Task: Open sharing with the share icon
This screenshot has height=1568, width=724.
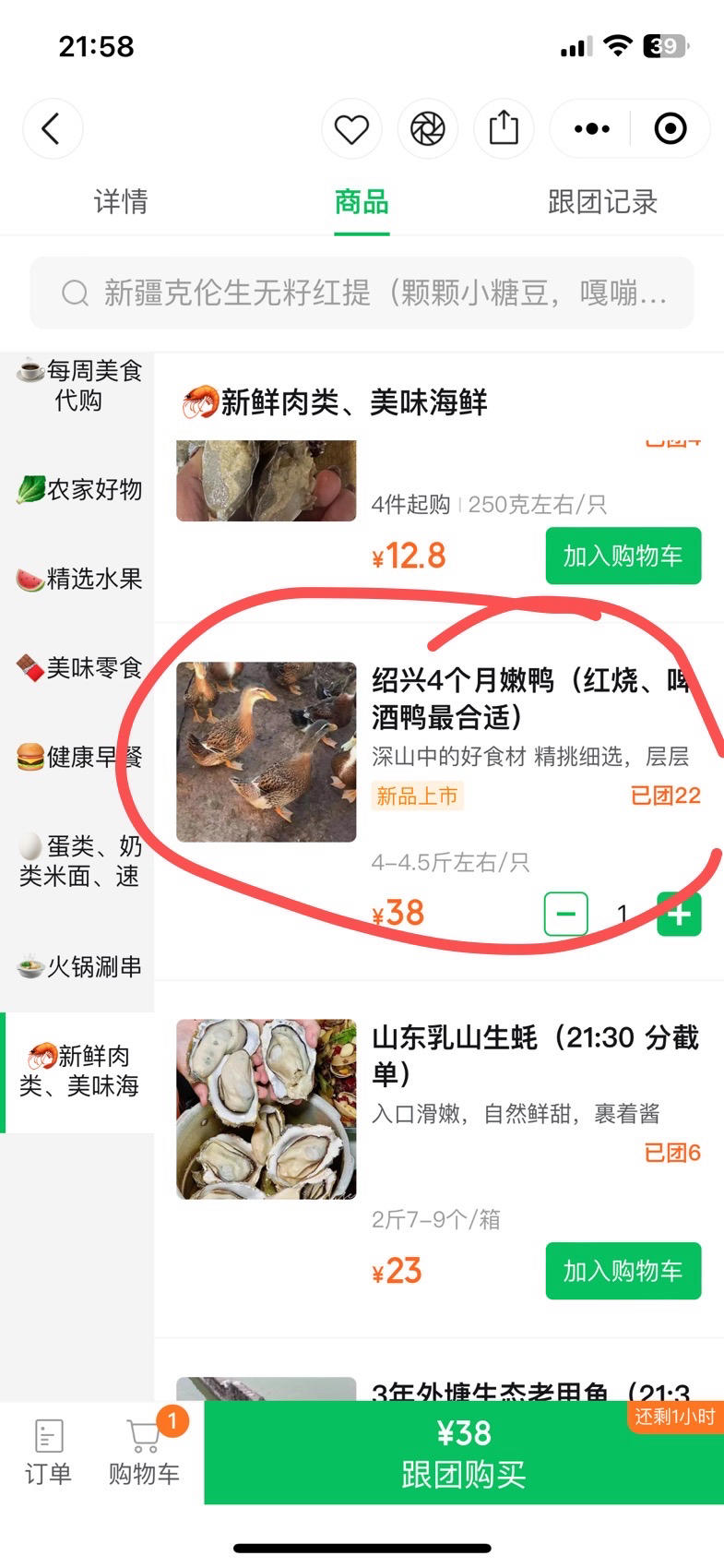Action: point(504,129)
